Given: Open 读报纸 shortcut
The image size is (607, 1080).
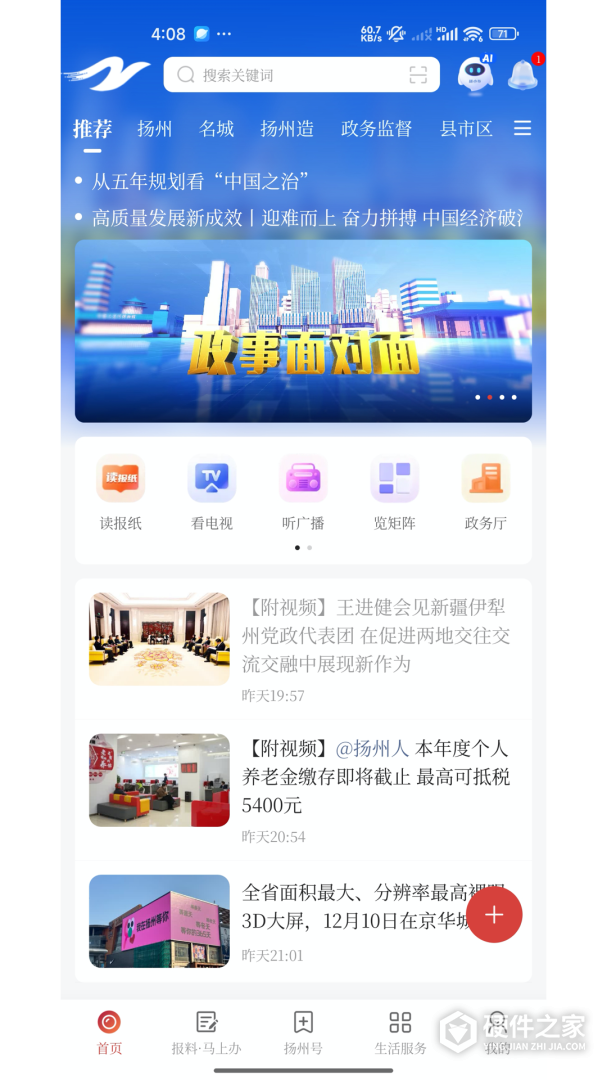Looking at the screenshot, I should click(x=121, y=492).
